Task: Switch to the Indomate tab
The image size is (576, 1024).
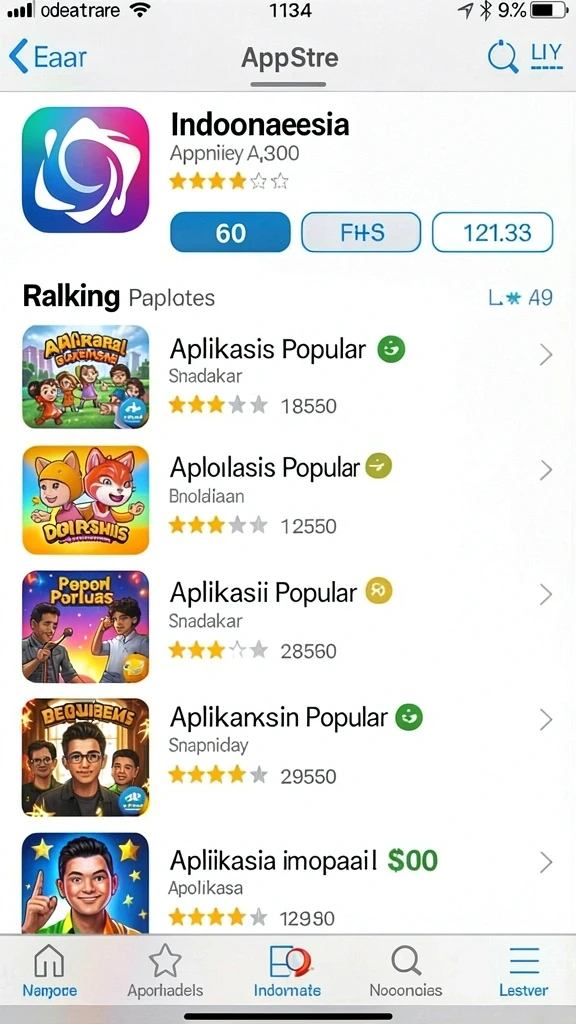Action: [287, 970]
